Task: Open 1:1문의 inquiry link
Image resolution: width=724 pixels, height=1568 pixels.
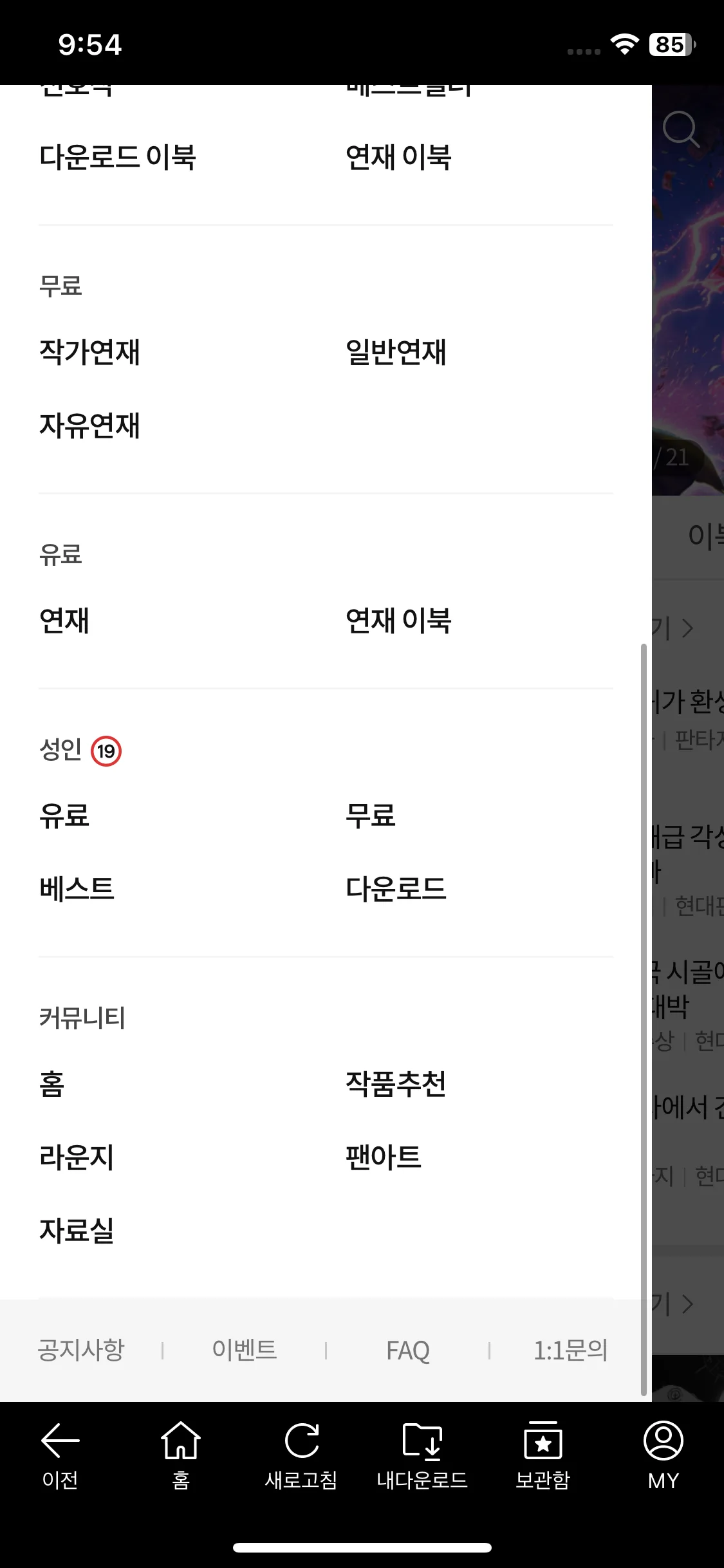Action: (571, 1350)
